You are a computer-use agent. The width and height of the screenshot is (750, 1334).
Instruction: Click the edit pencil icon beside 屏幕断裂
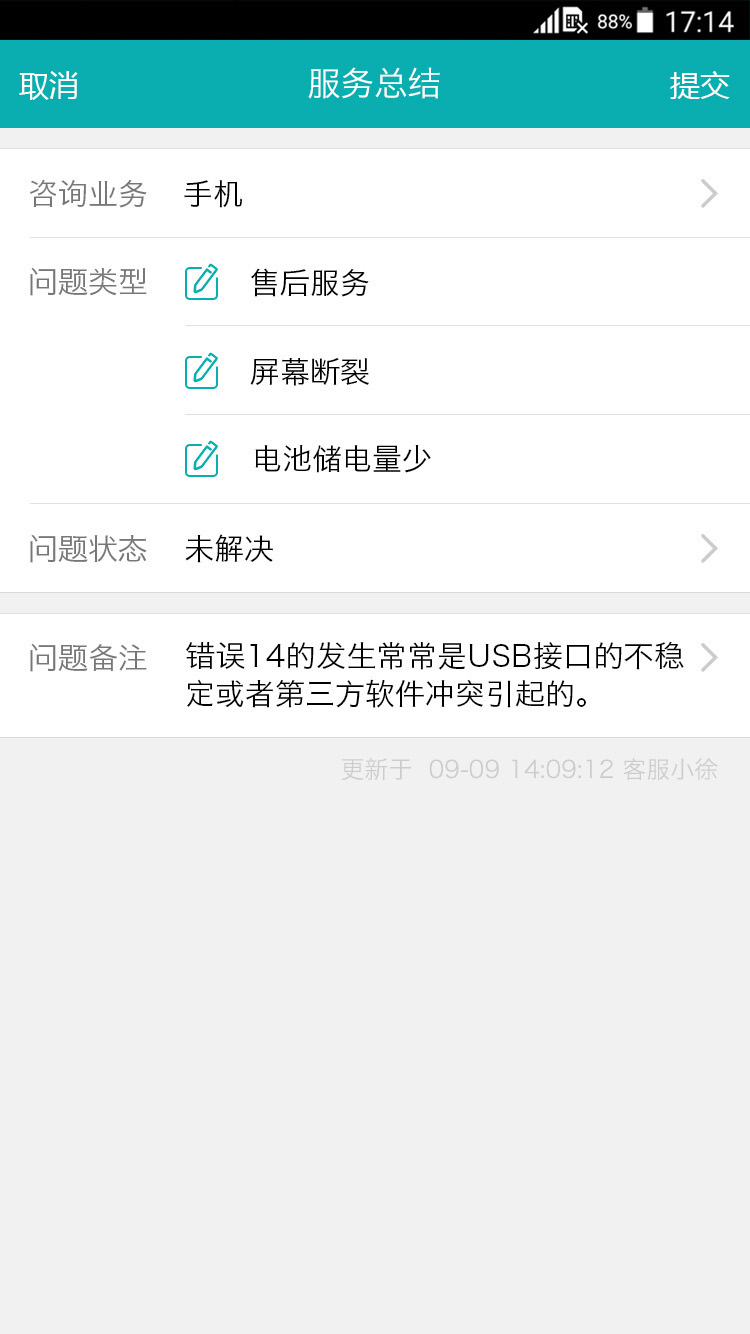point(202,372)
